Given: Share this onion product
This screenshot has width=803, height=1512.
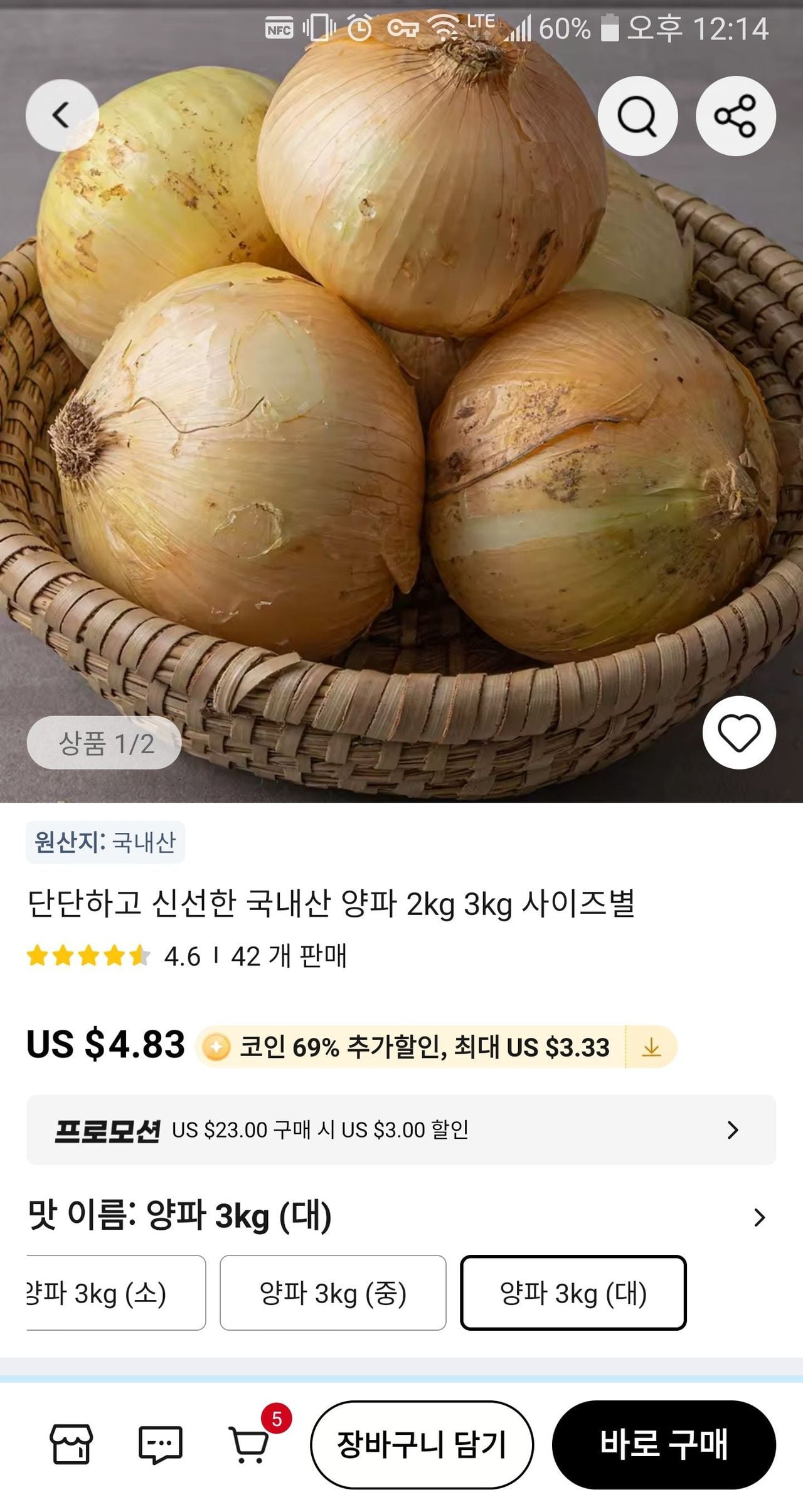Looking at the screenshot, I should (x=735, y=116).
